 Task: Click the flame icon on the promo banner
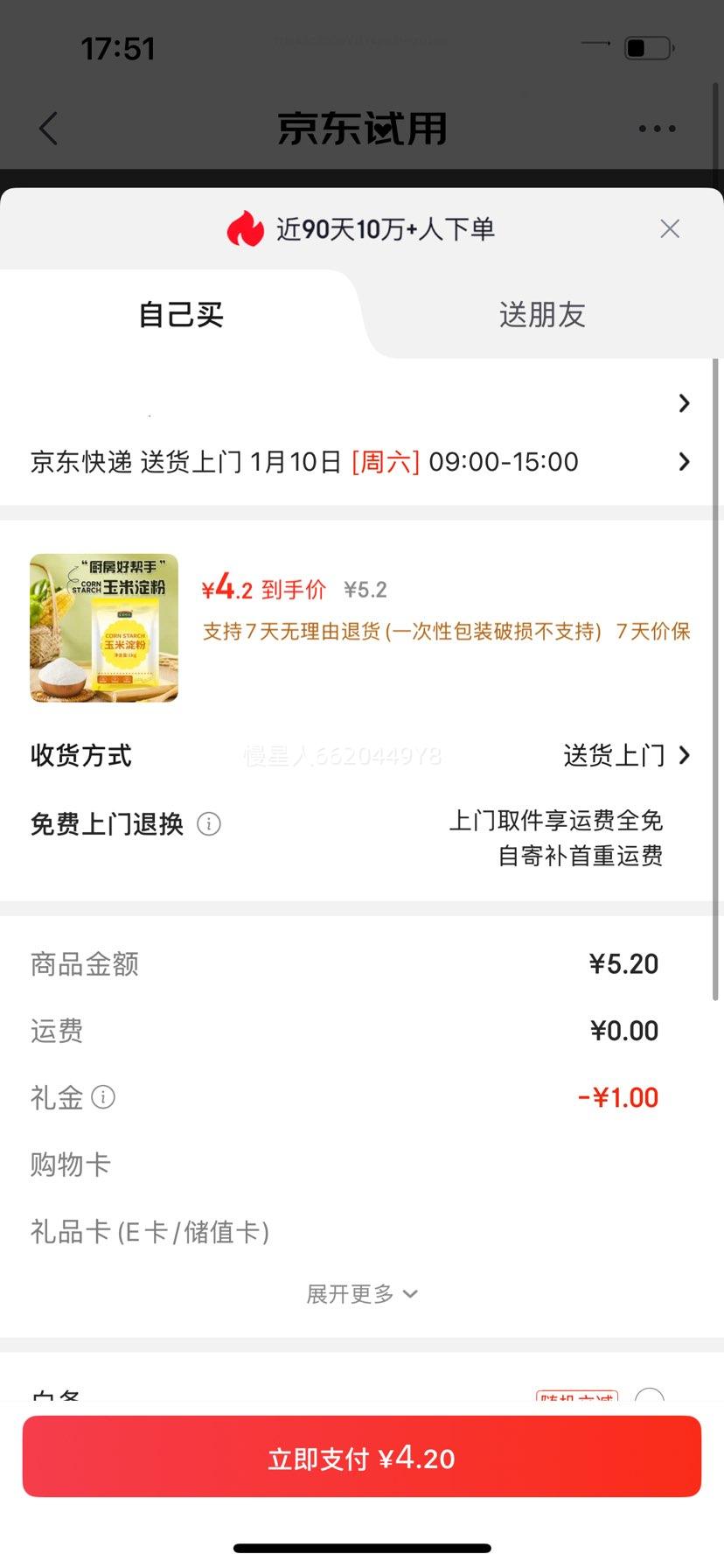[x=247, y=228]
